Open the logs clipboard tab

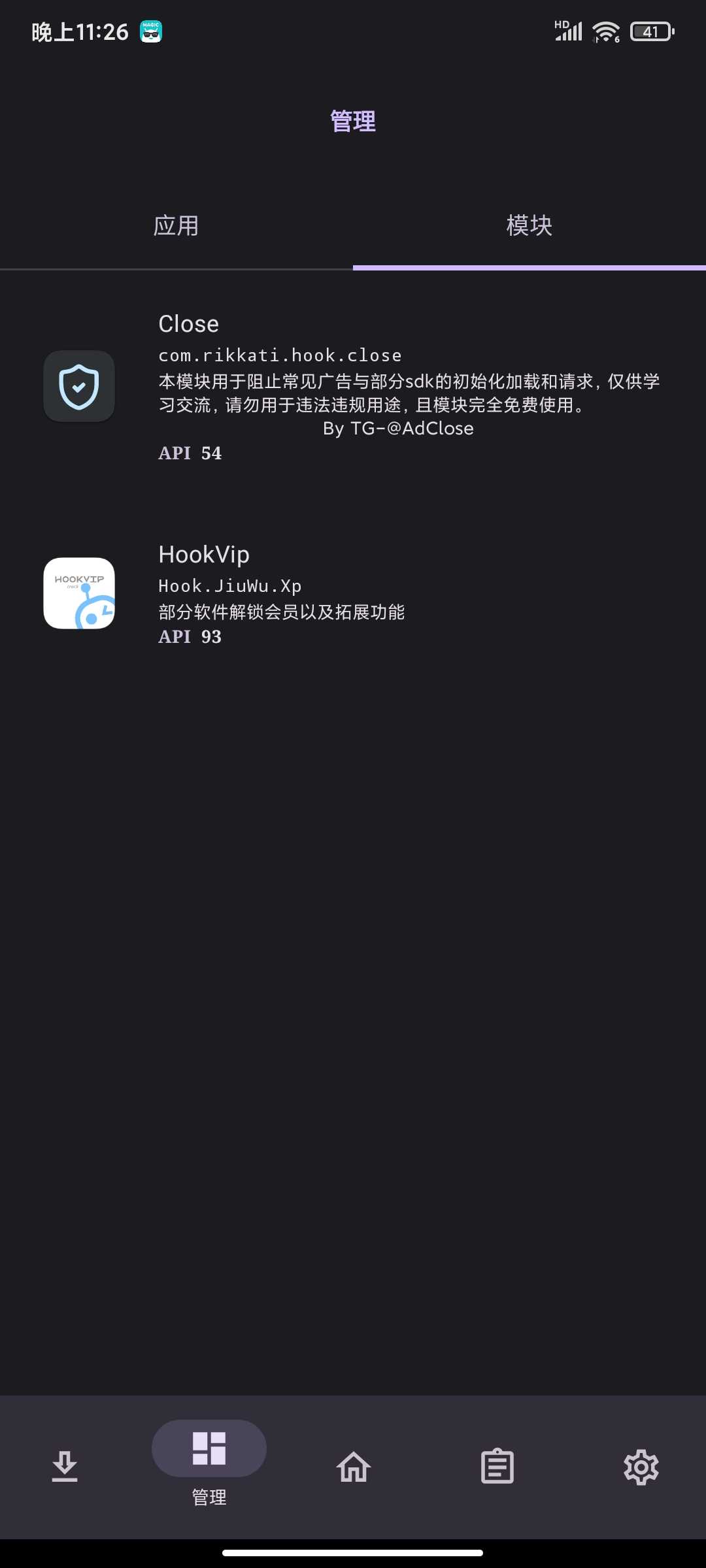point(497,1467)
